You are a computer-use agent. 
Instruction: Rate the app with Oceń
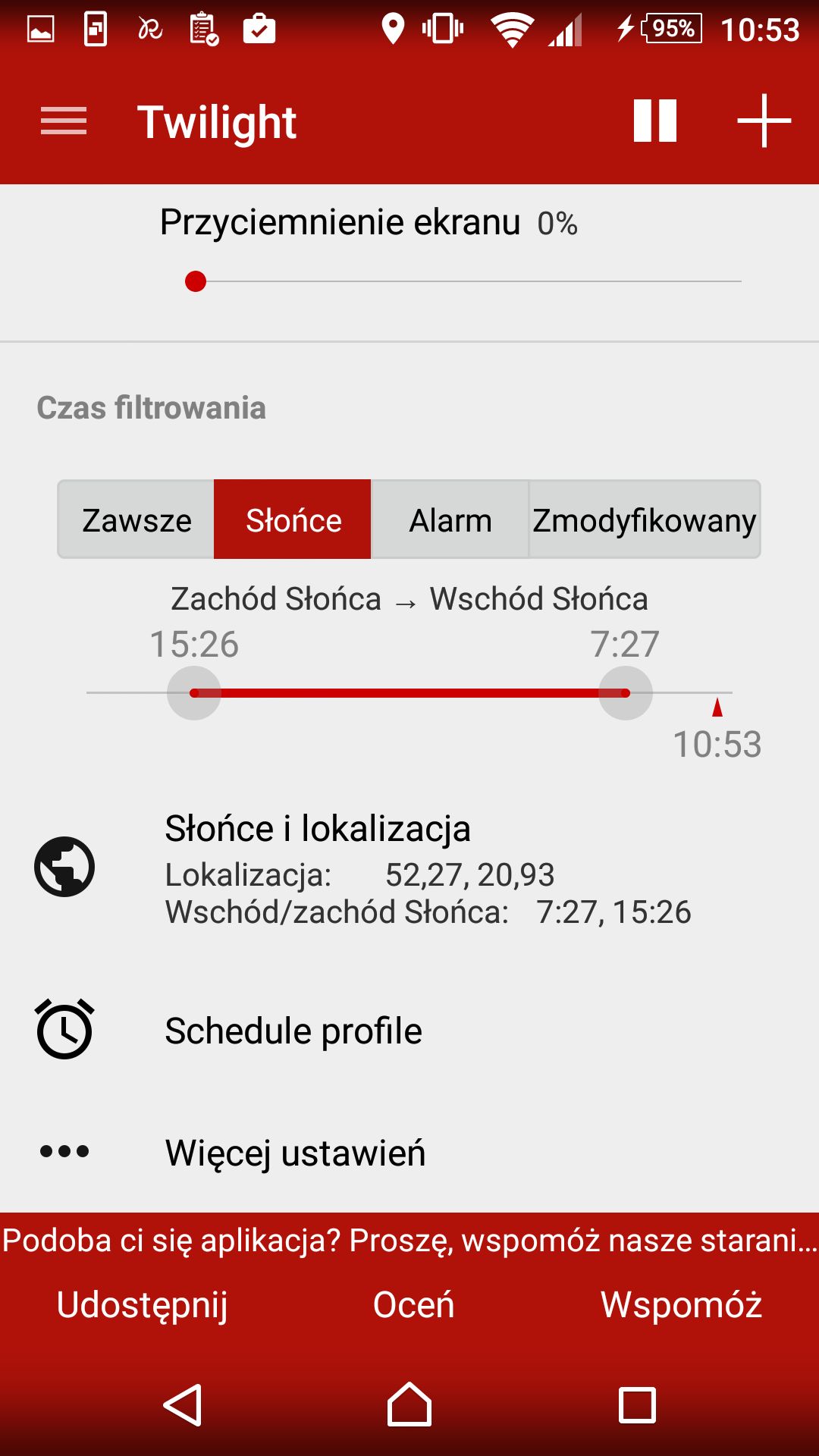click(413, 1304)
